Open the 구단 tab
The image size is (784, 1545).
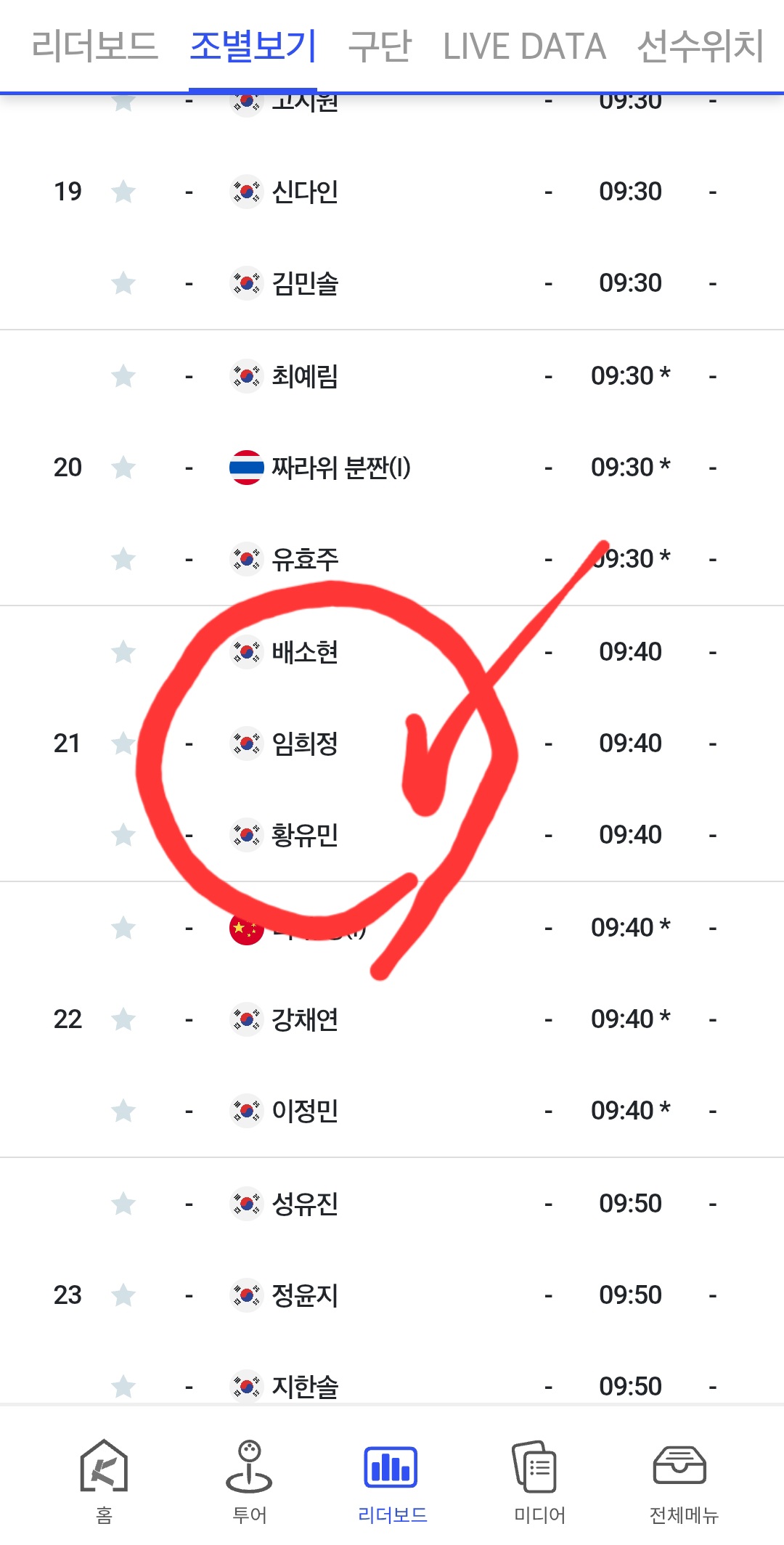(x=380, y=46)
